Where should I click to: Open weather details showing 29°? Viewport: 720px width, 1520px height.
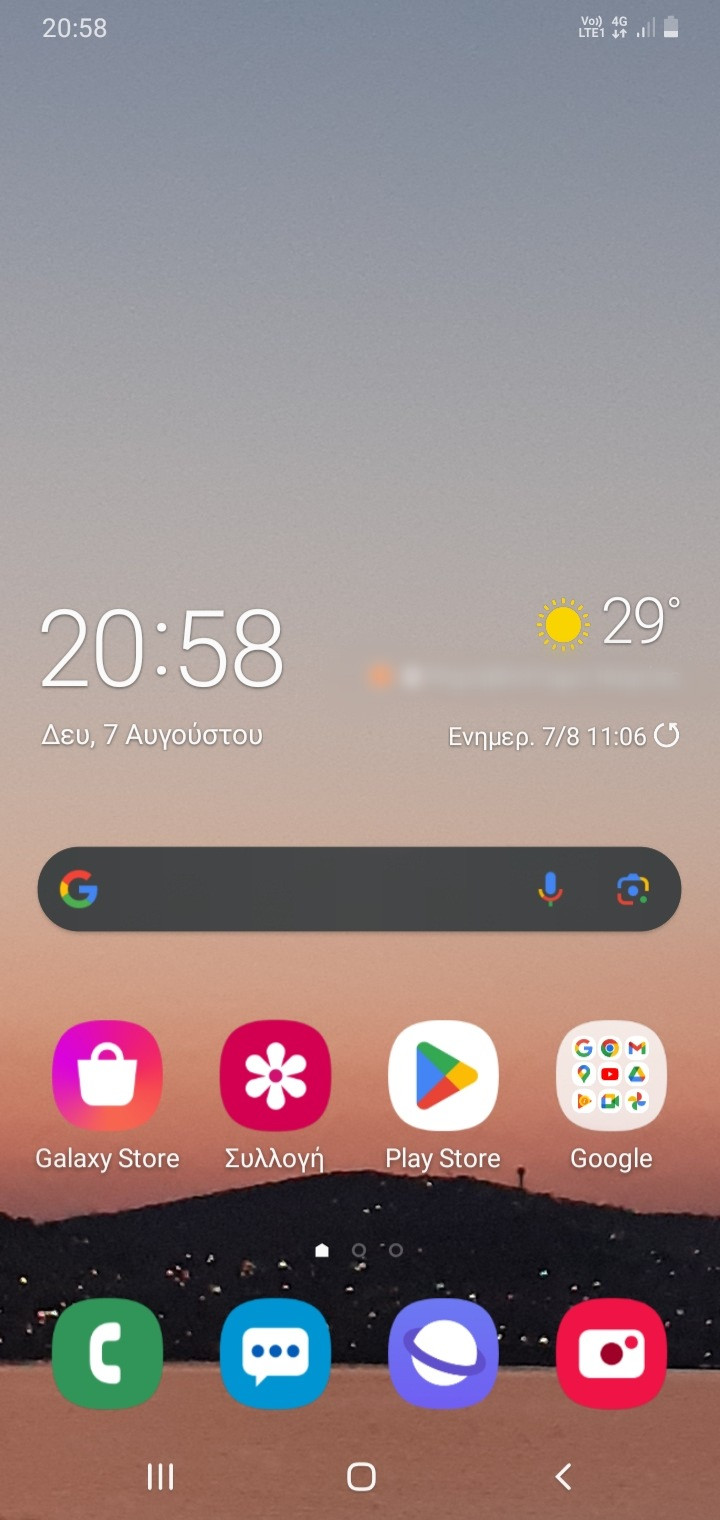click(x=610, y=624)
